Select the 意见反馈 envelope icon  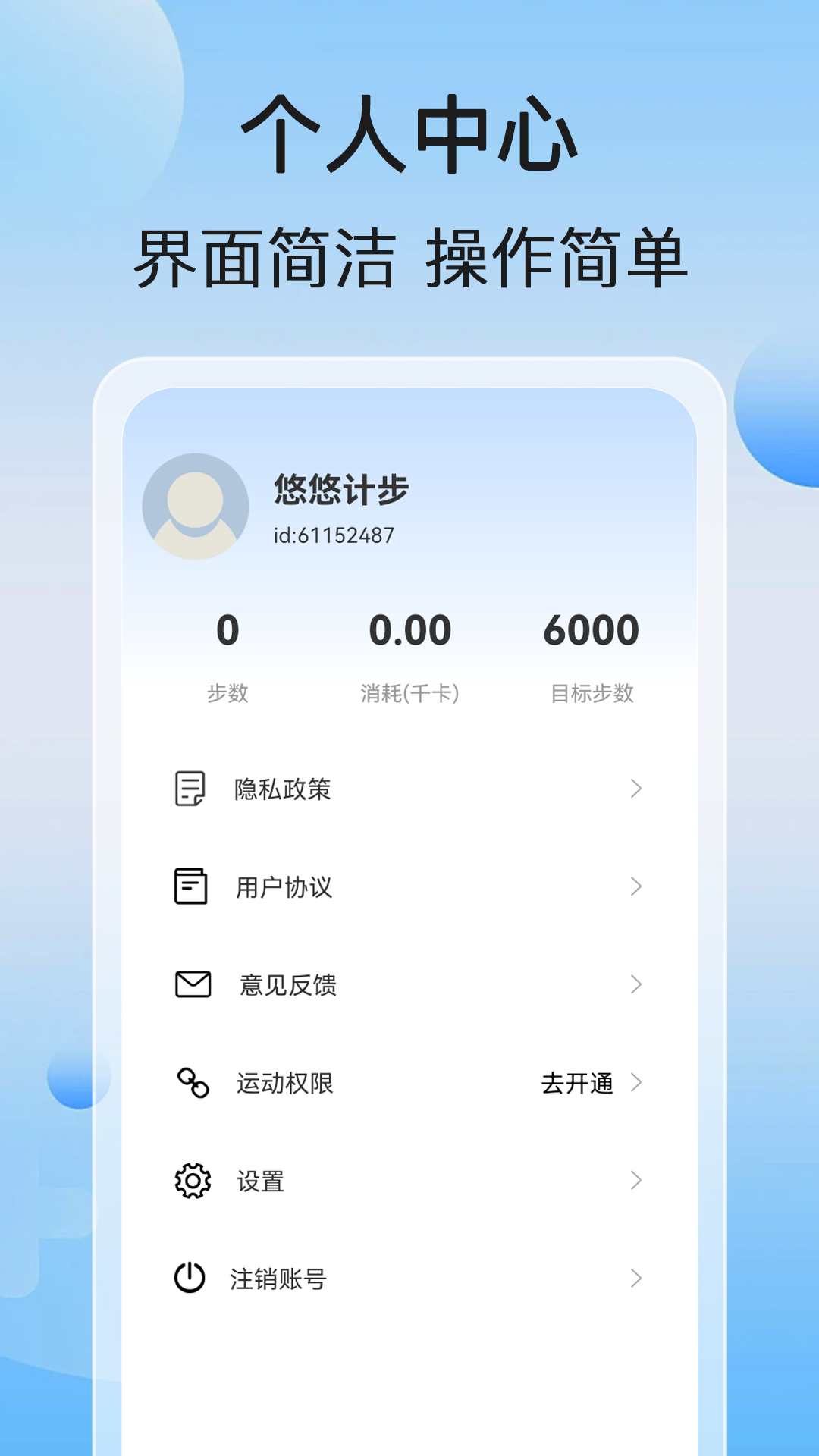(x=191, y=984)
